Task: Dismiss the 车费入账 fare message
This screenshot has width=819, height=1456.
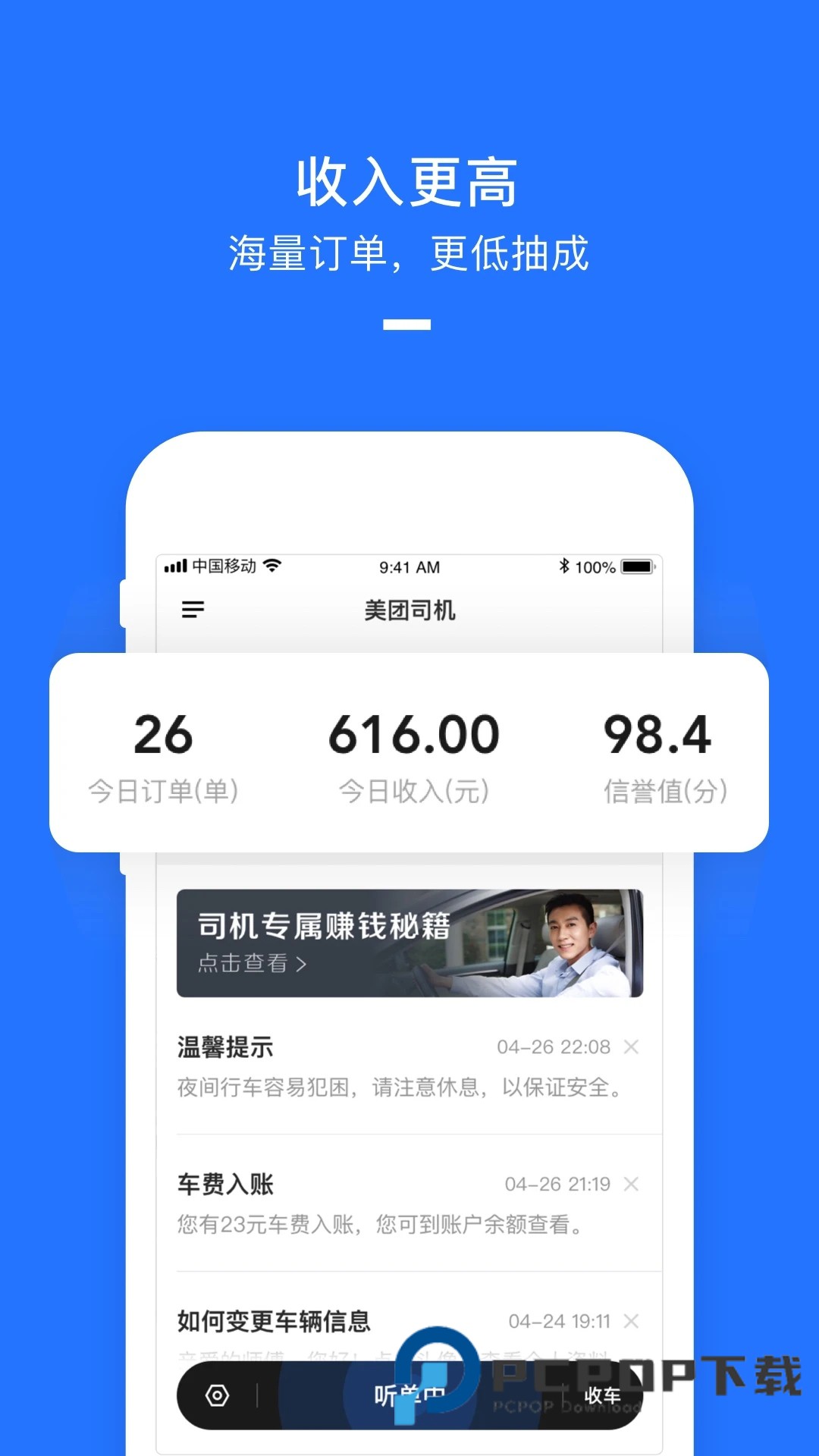Action: tap(632, 1184)
